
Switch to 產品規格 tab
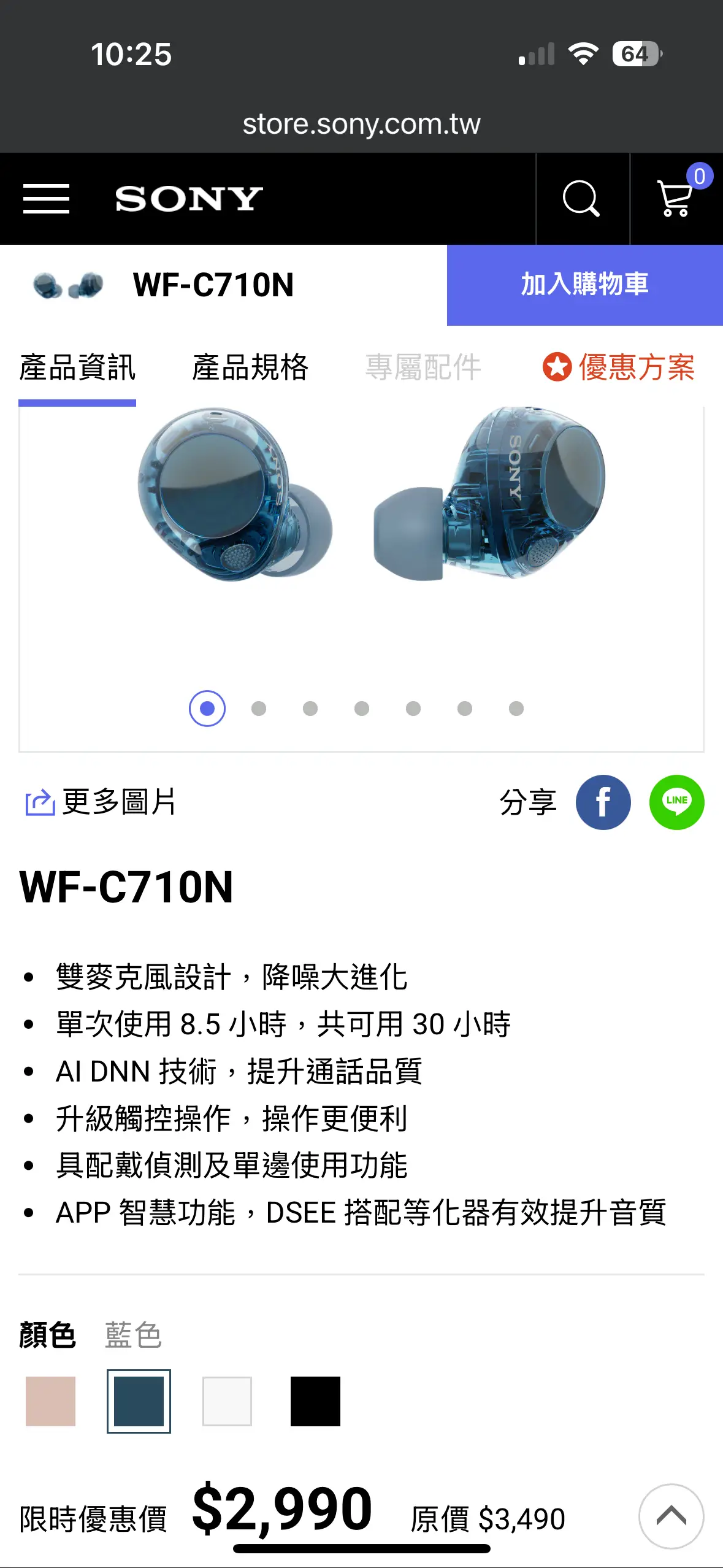250,368
